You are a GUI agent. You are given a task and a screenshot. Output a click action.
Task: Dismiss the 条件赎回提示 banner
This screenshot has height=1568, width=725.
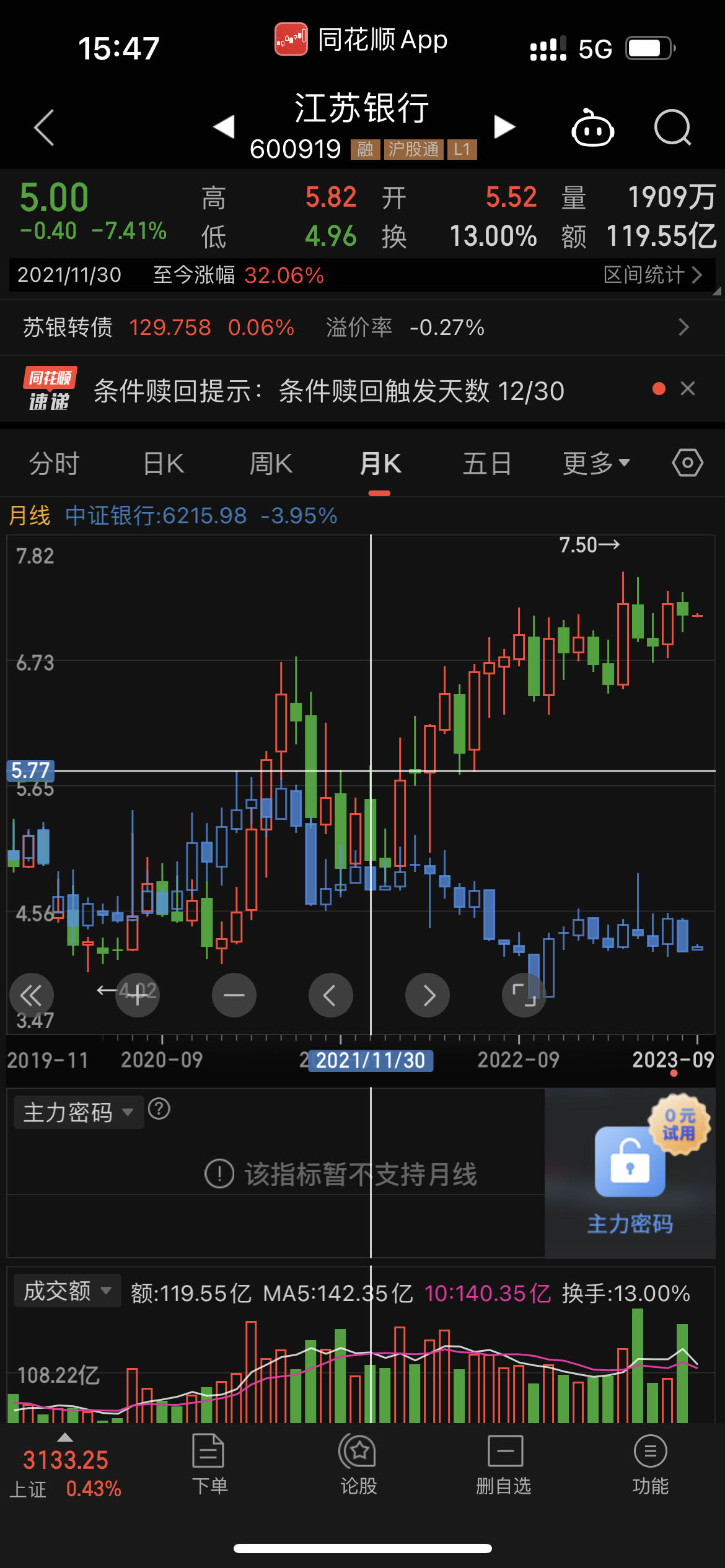(688, 389)
